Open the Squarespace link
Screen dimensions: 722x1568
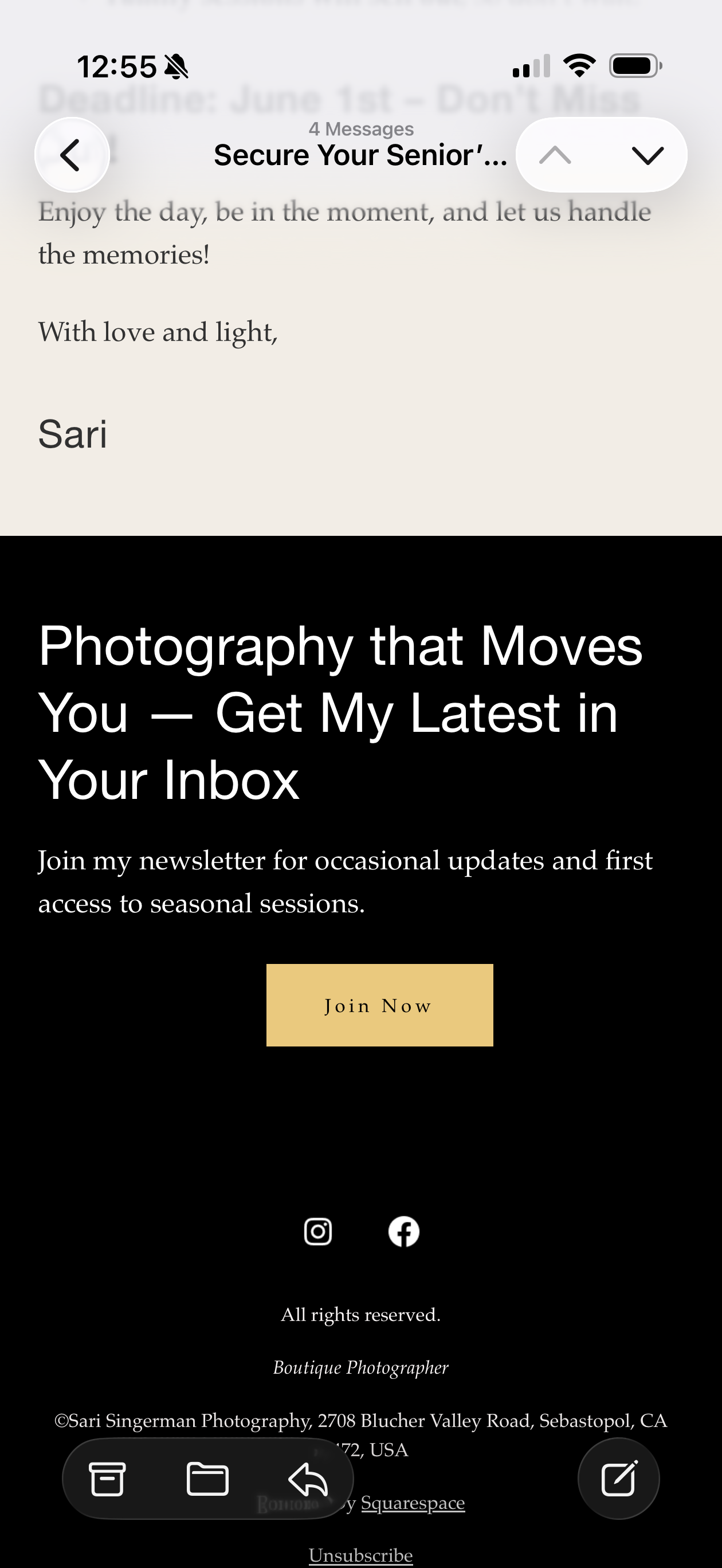pos(413,1503)
